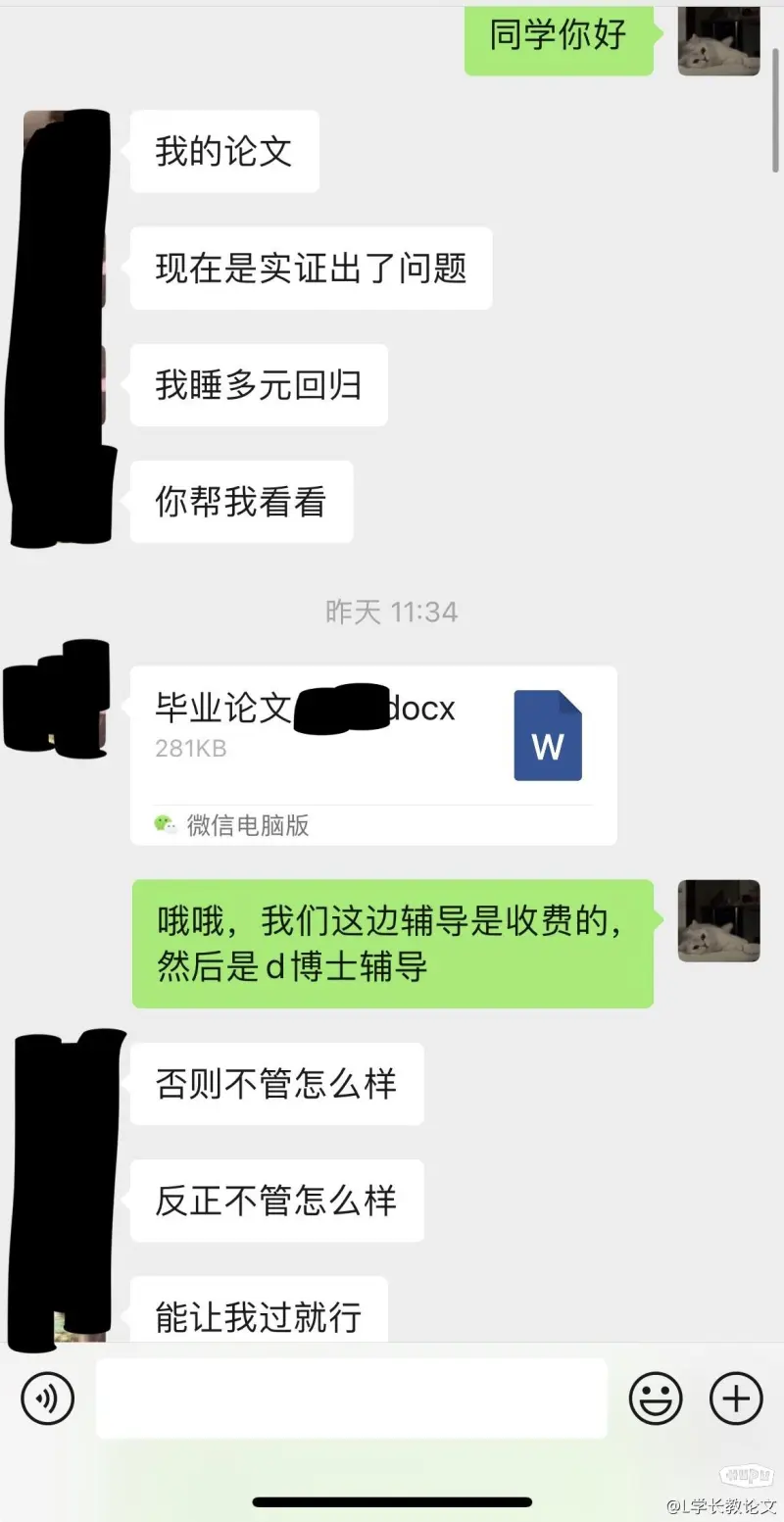Viewport: 784px width, 1522px height.
Task: Open the plus attachments menu
Action: pyautogui.click(x=736, y=1399)
